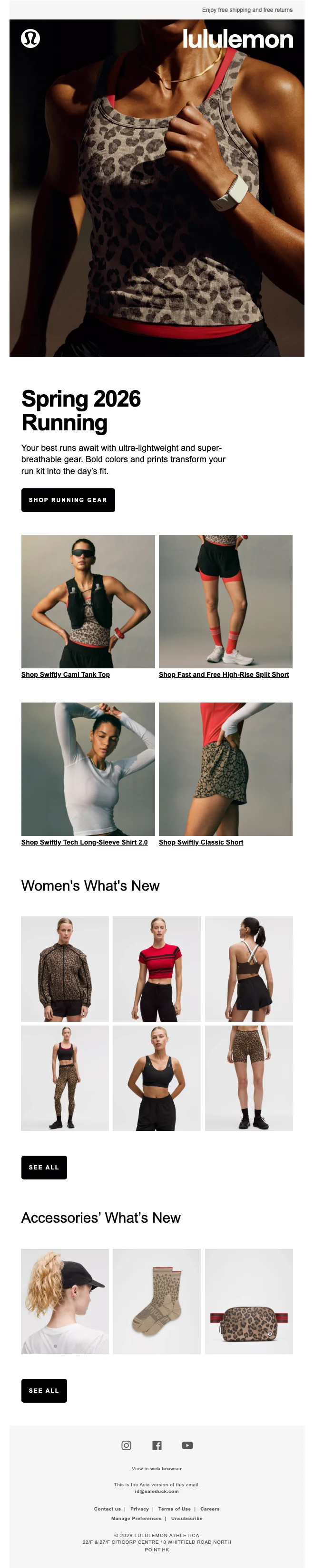Go to the YouTube channel icon
This screenshot has height=1568, width=314.
187,1445
